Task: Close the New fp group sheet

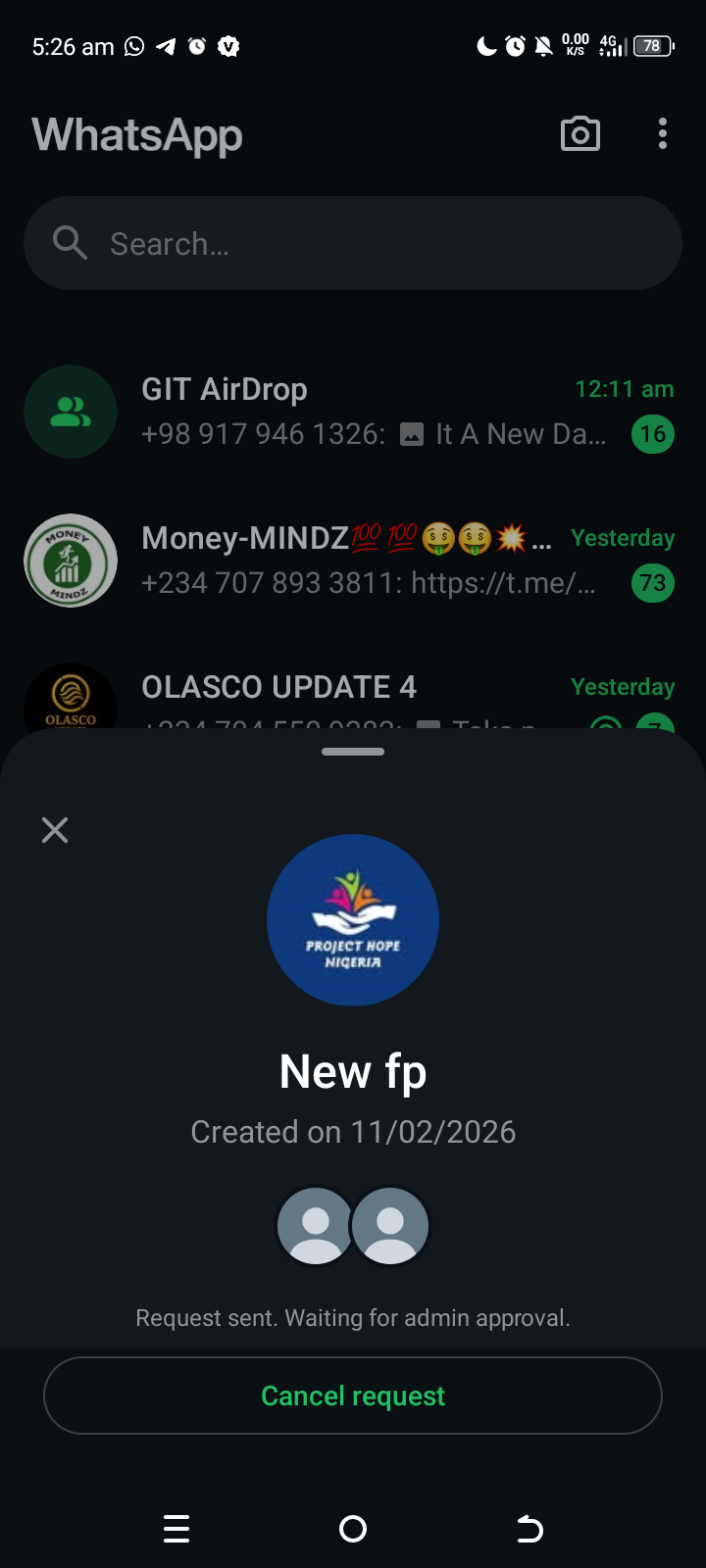Action: tap(55, 830)
